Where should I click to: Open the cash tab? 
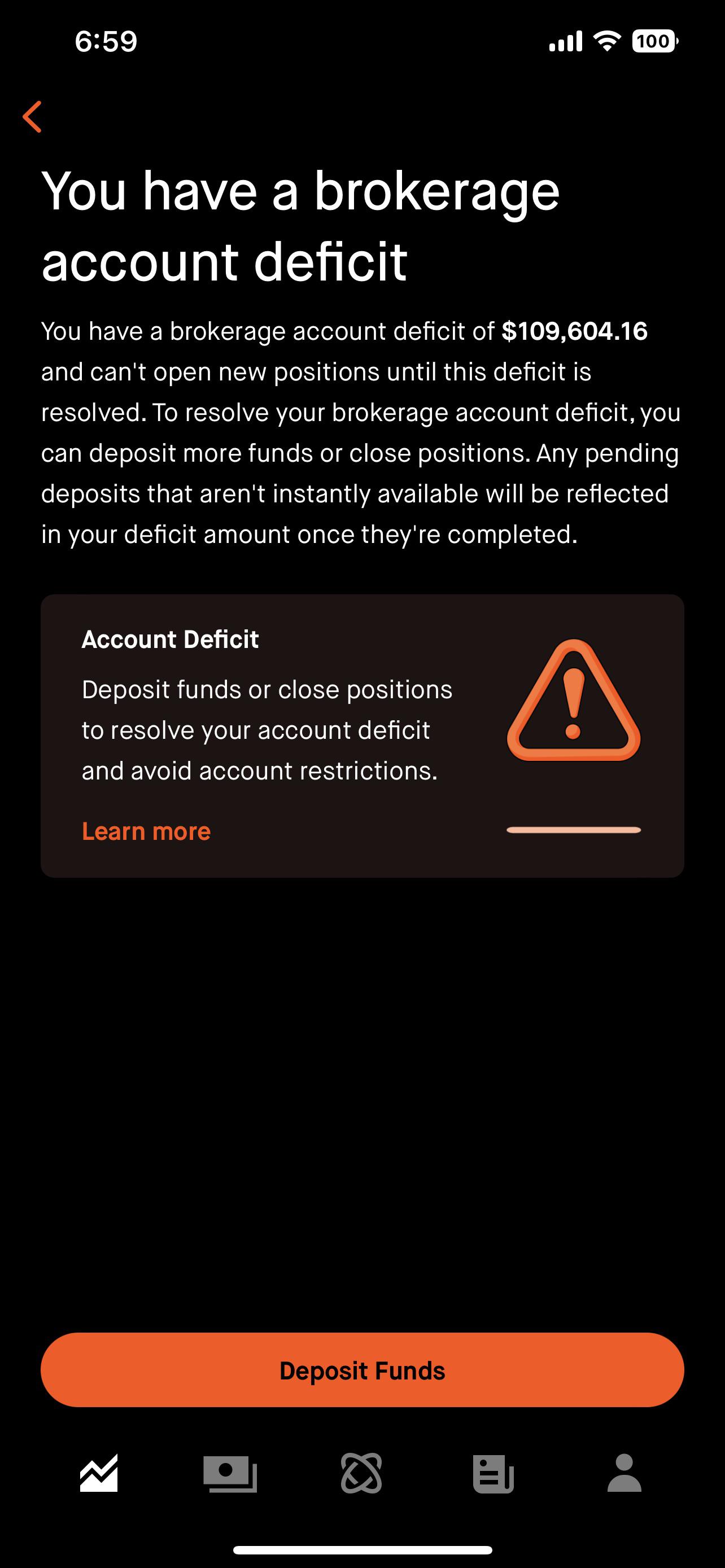coord(230,1473)
